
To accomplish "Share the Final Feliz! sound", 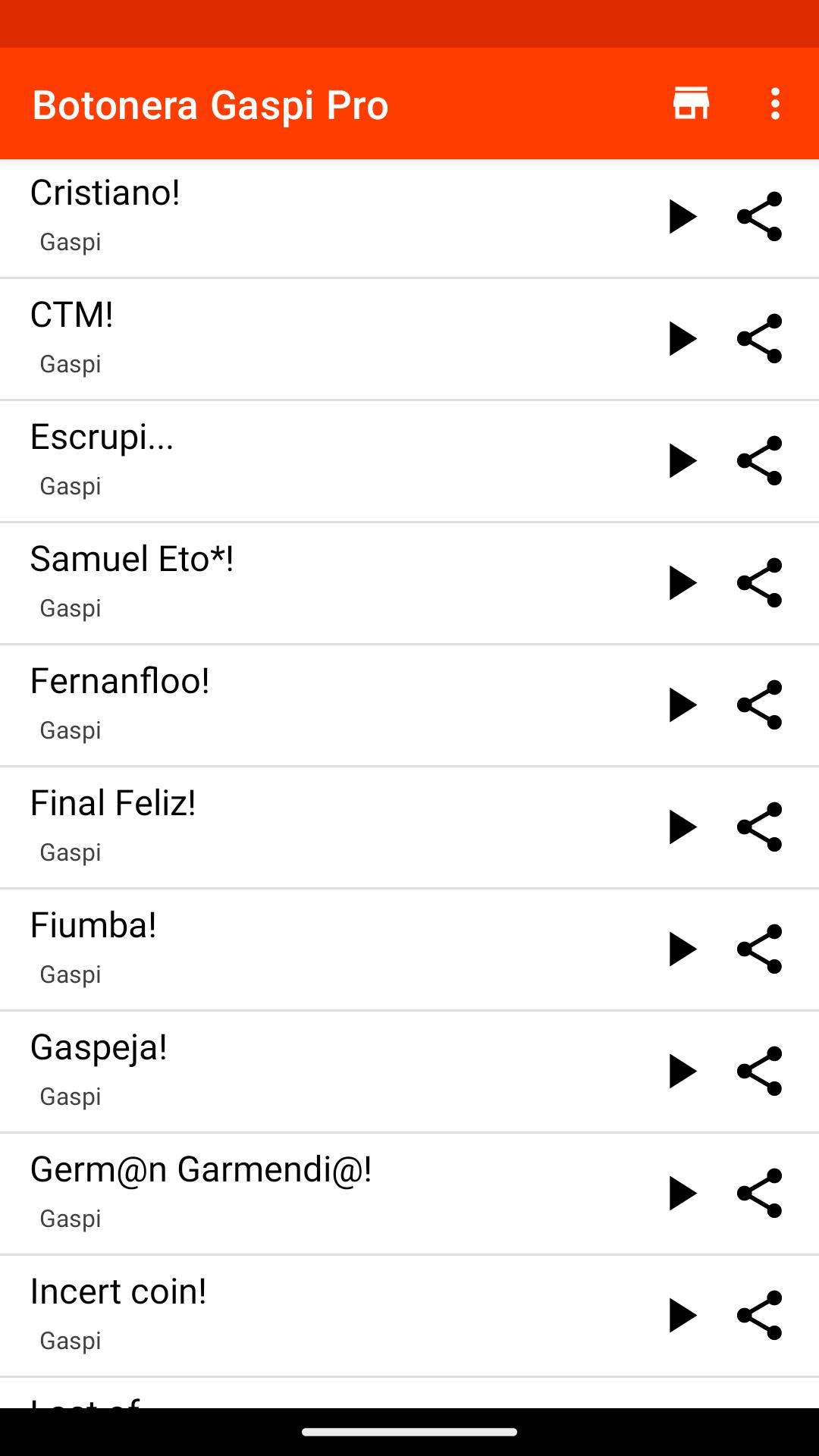I will [x=759, y=827].
